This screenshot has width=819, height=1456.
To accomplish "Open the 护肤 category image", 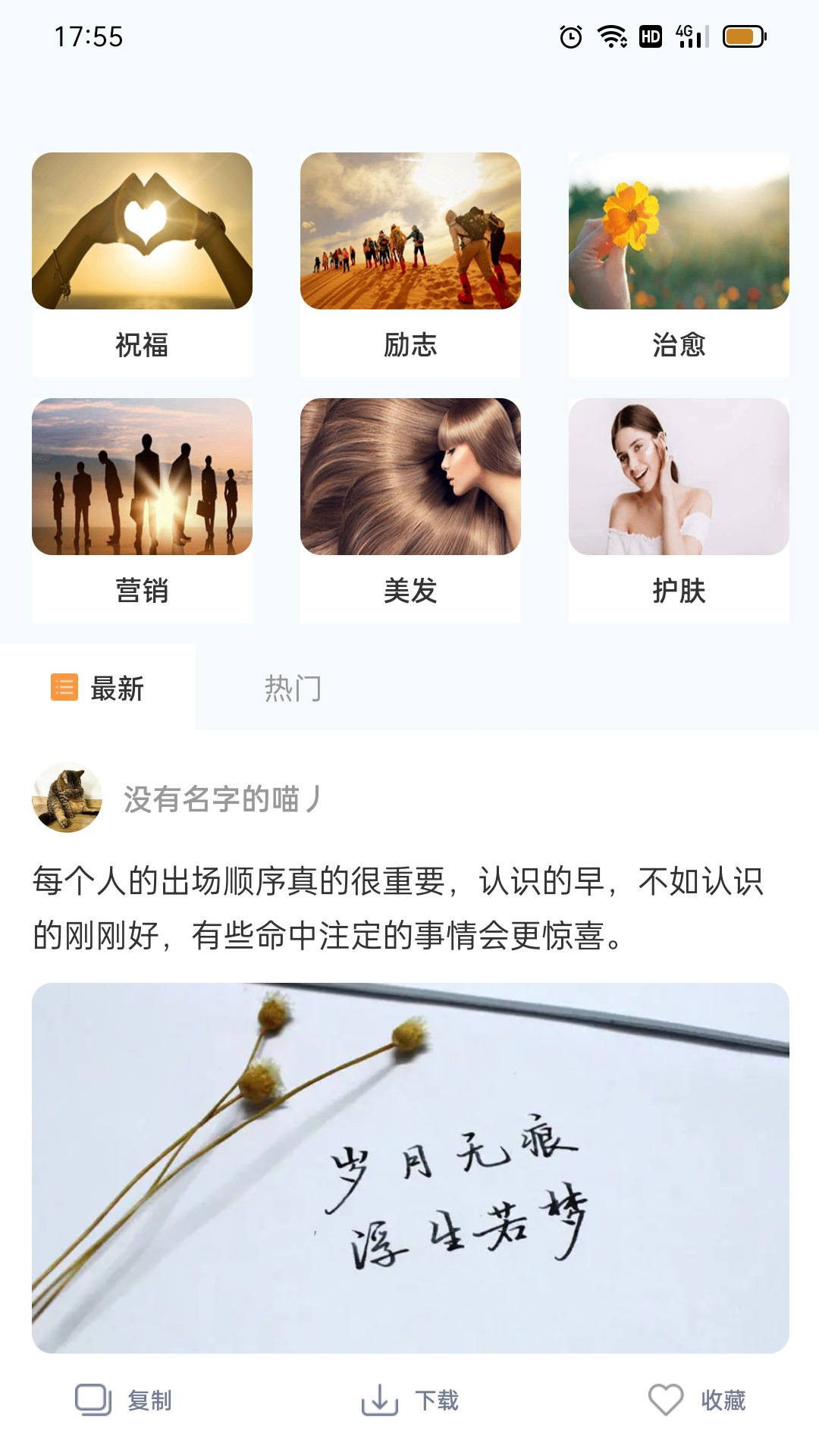I will point(679,476).
